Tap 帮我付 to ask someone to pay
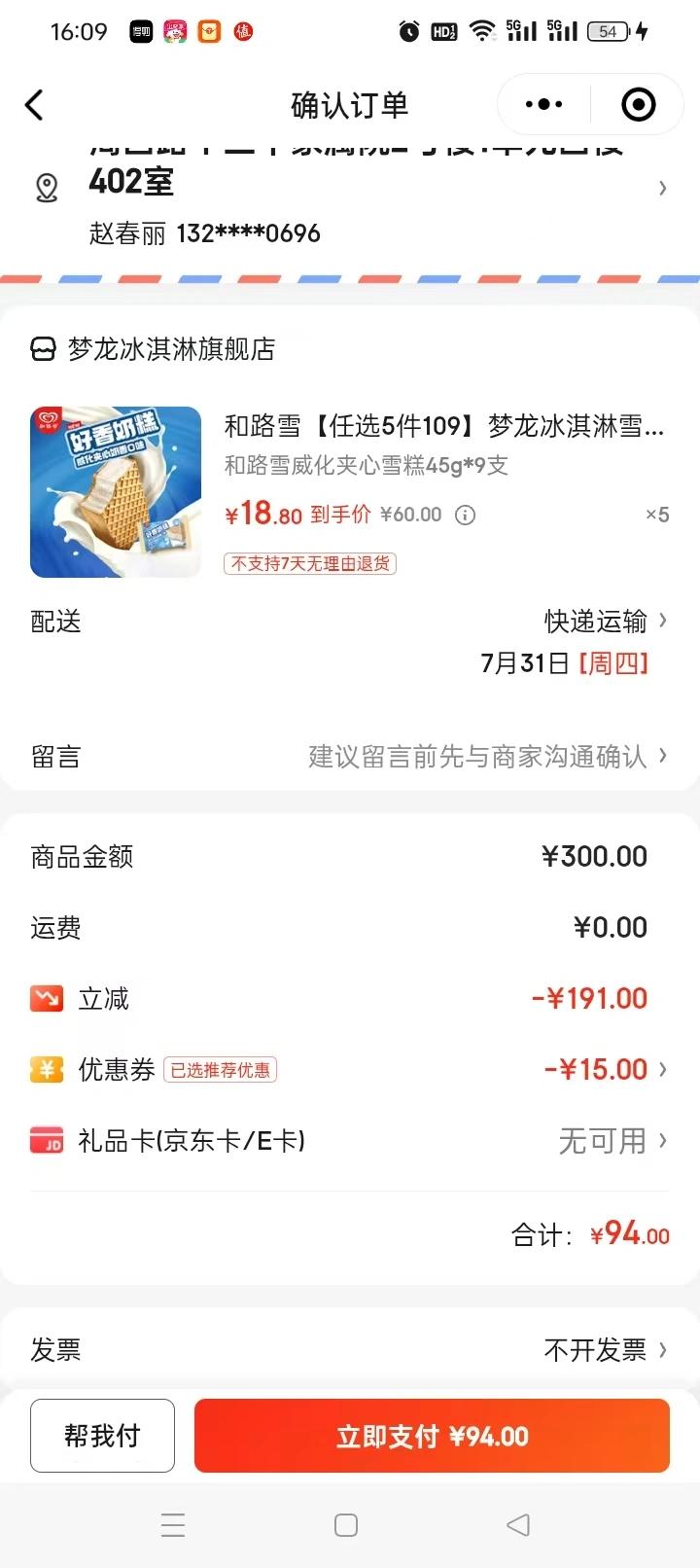Image resolution: width=700 pixels, height=1568 pixels. [x=102, y=1436]
